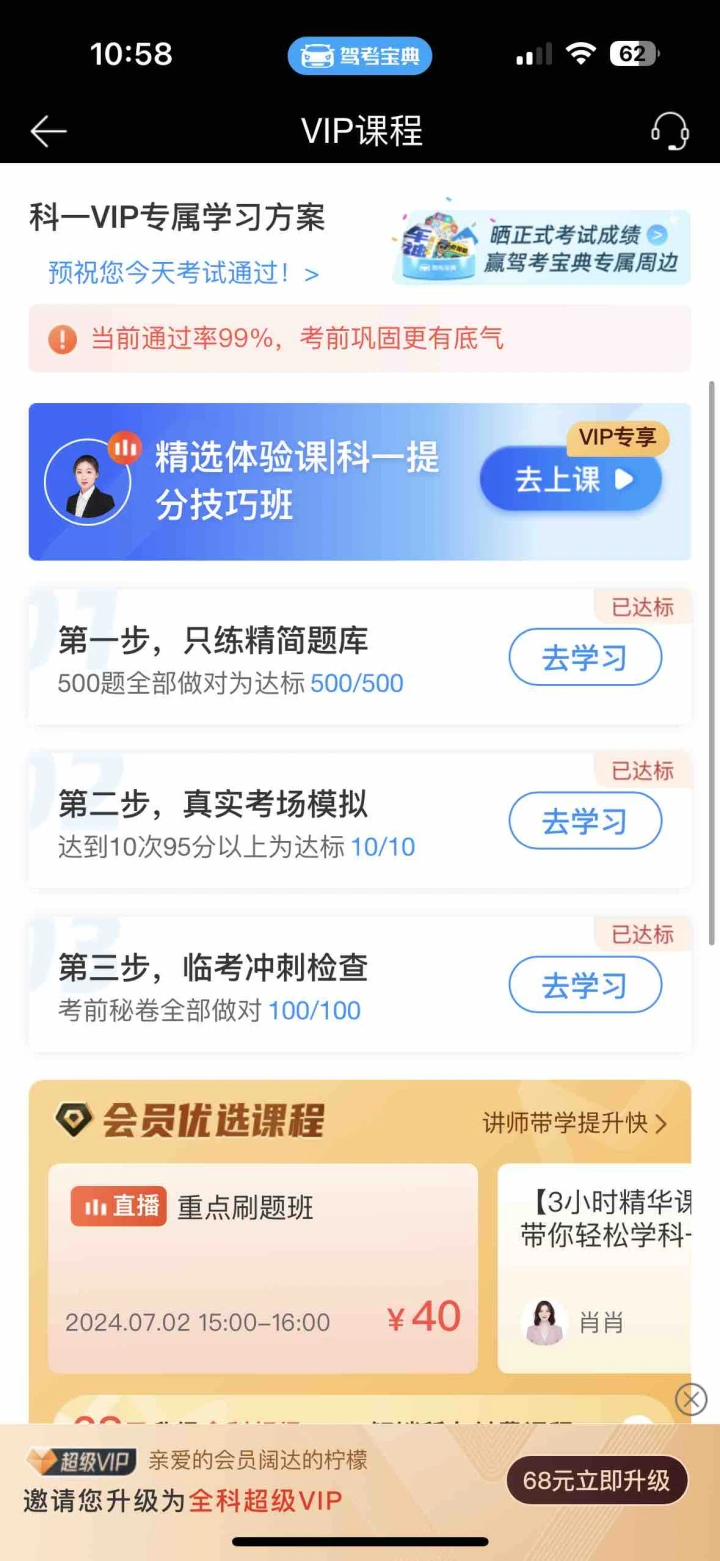Tap the 68元立即升级 button
720x1561 pixels.
597,1481
